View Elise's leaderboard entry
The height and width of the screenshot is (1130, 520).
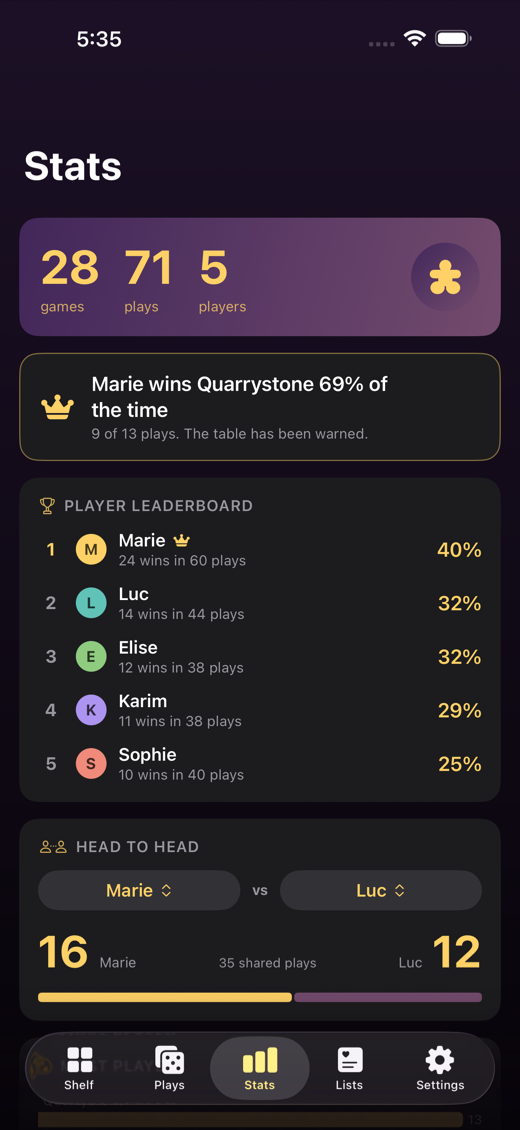coord(260,657)
